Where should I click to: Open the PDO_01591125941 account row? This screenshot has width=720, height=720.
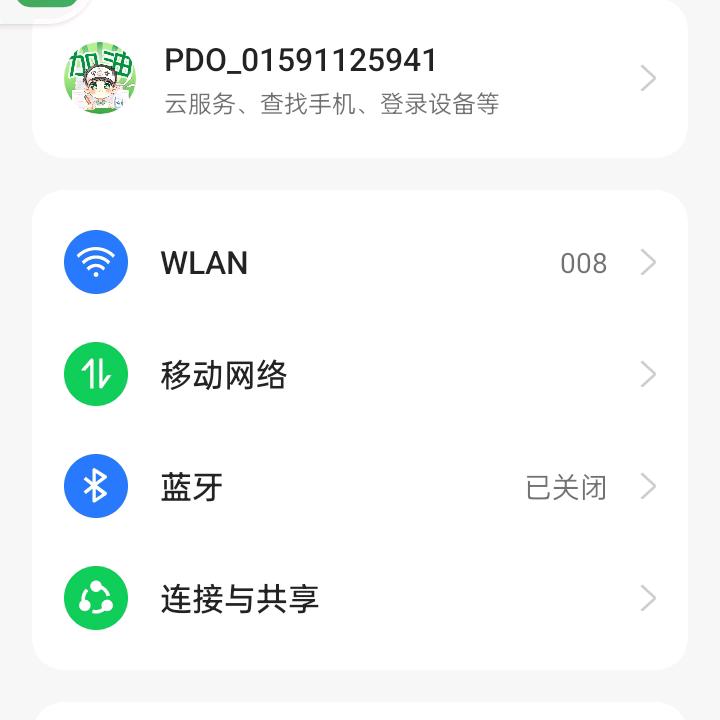point(360,78)
